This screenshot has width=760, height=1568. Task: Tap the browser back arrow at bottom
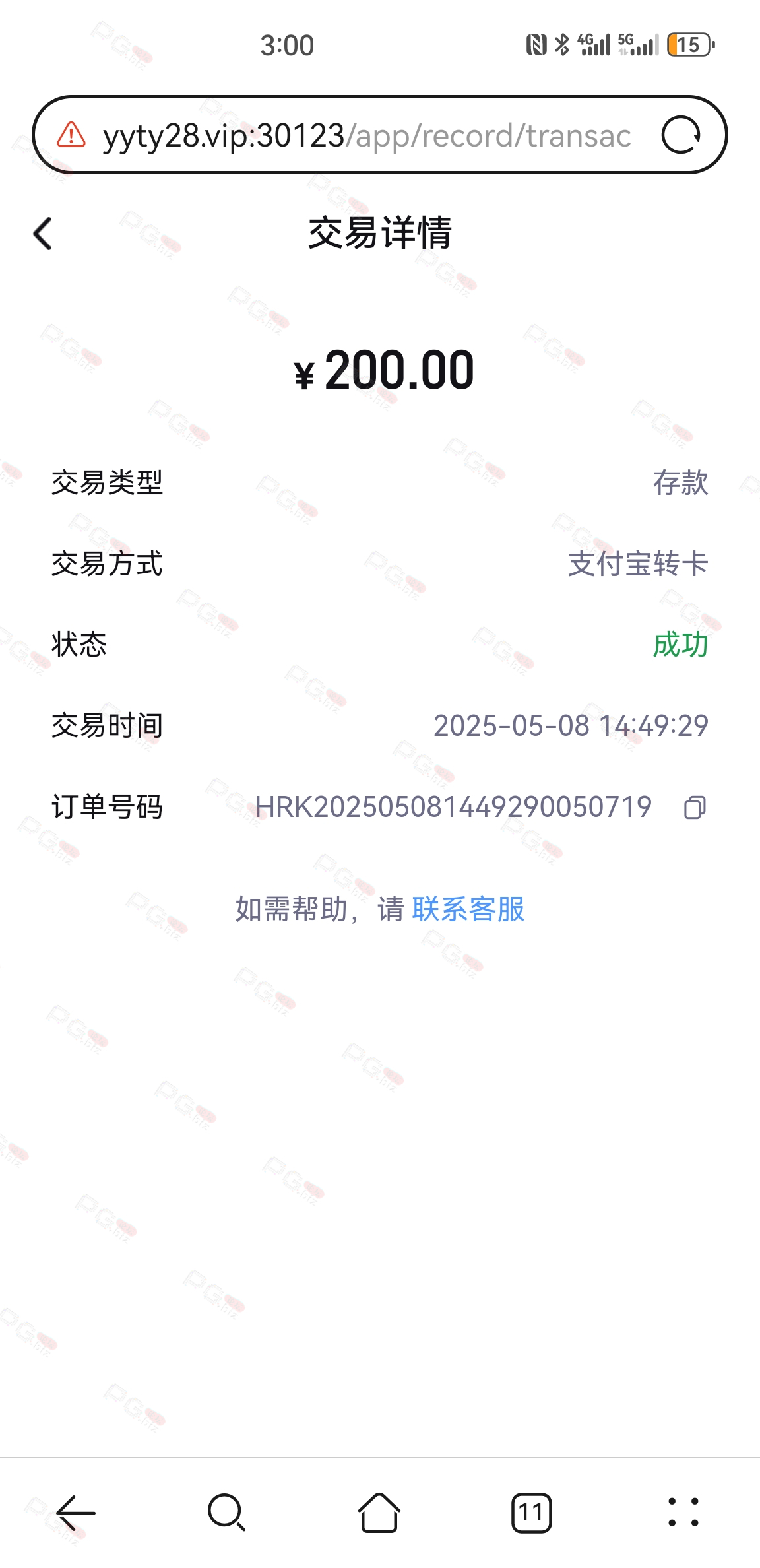(76, 1513)
